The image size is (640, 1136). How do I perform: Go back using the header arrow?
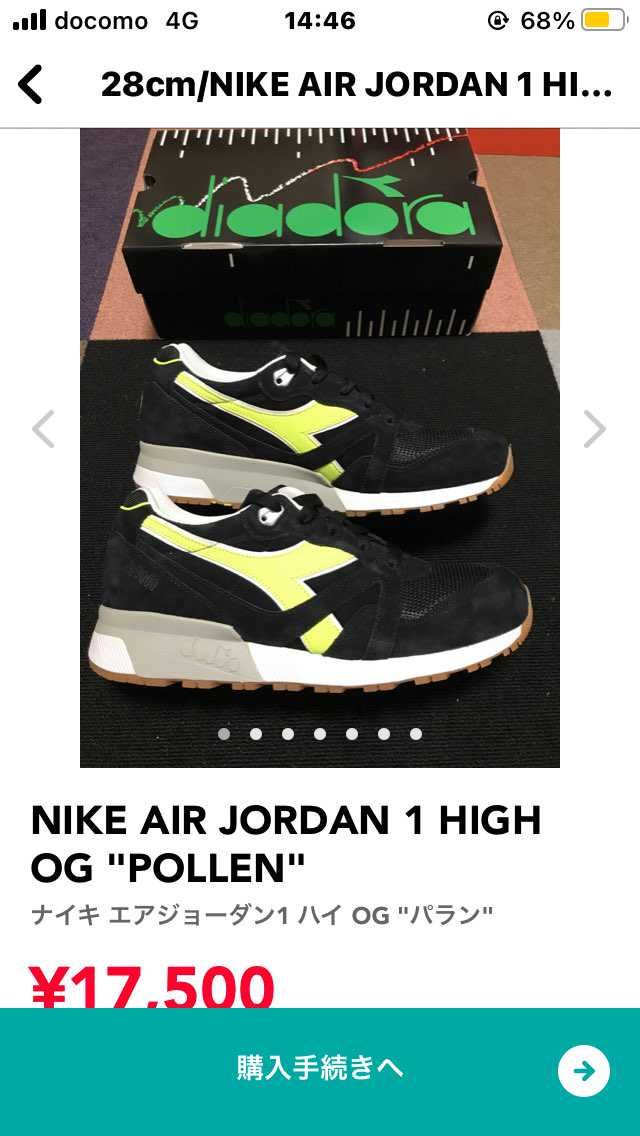(31, 85)
